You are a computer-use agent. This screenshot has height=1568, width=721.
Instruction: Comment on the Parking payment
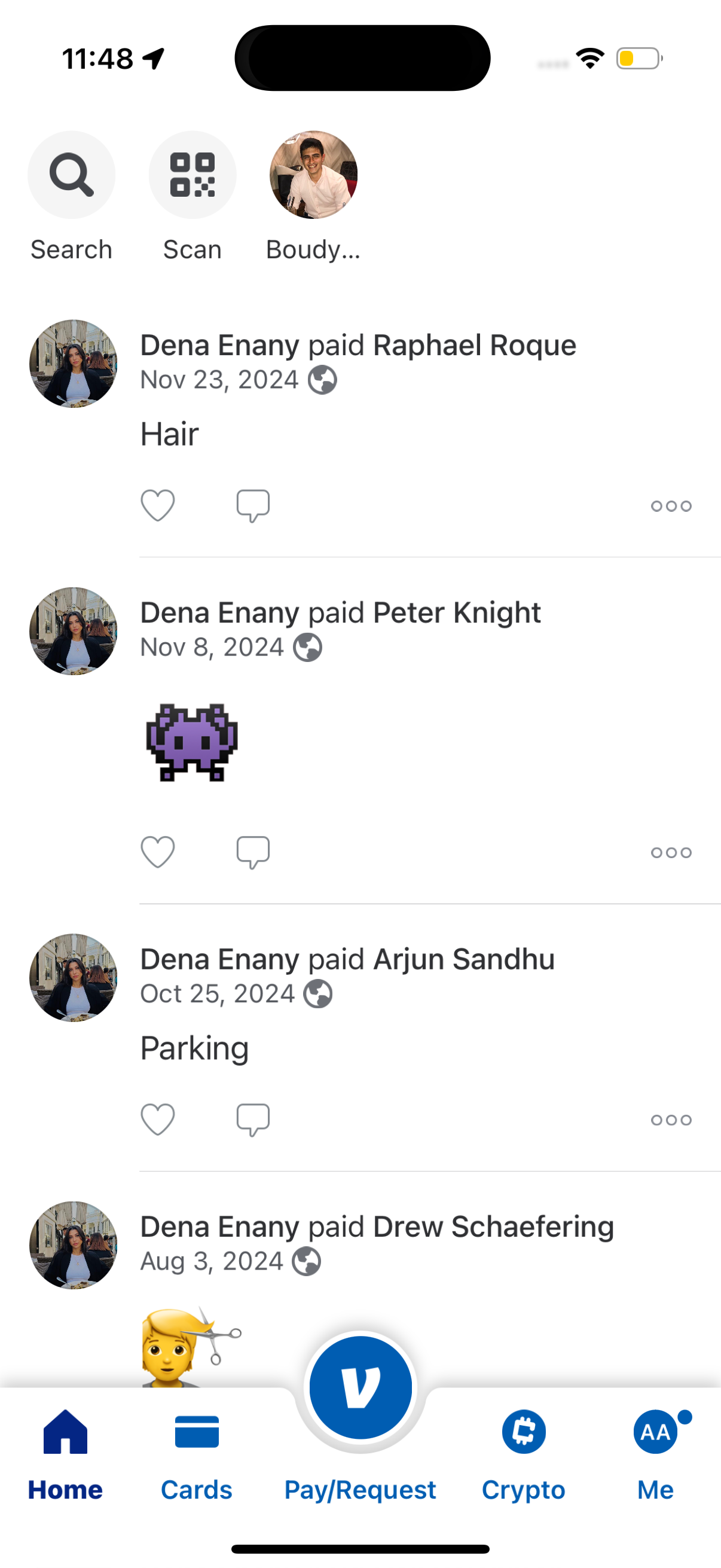253,1119
